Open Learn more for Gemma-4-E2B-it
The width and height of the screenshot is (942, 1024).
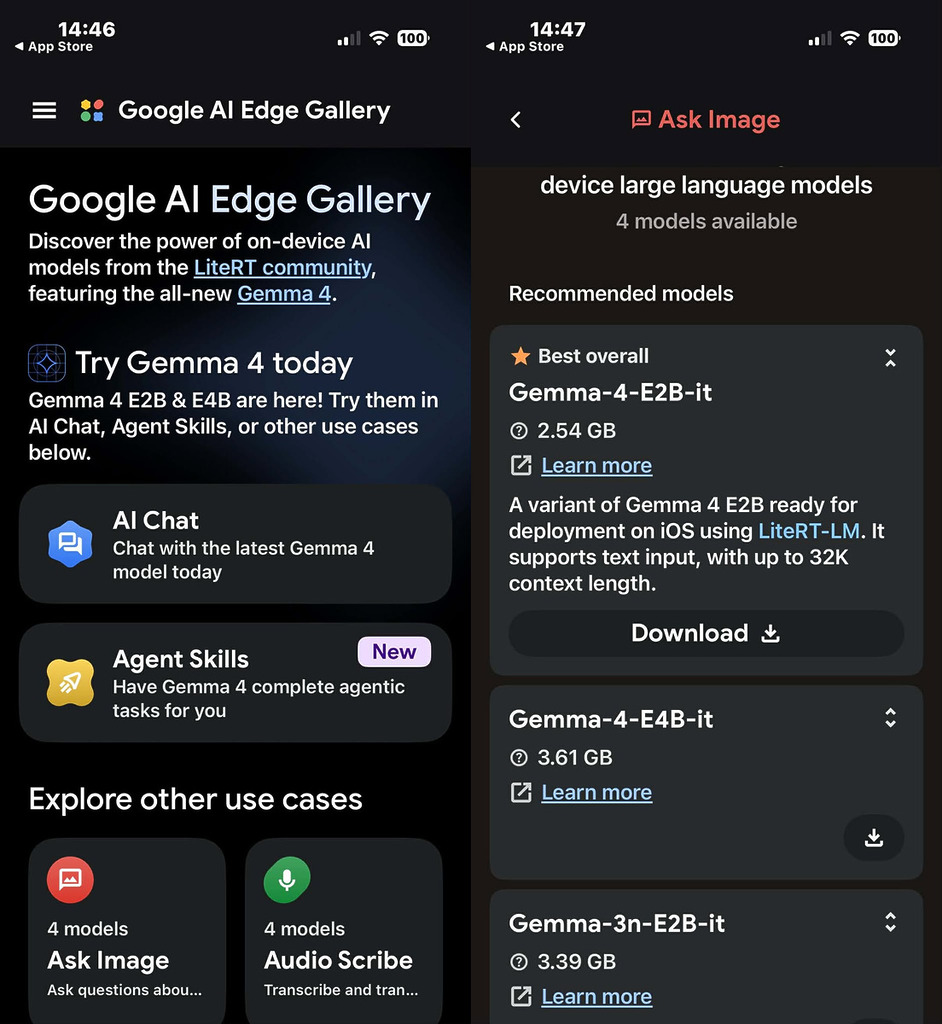click(x=596, y=466)
